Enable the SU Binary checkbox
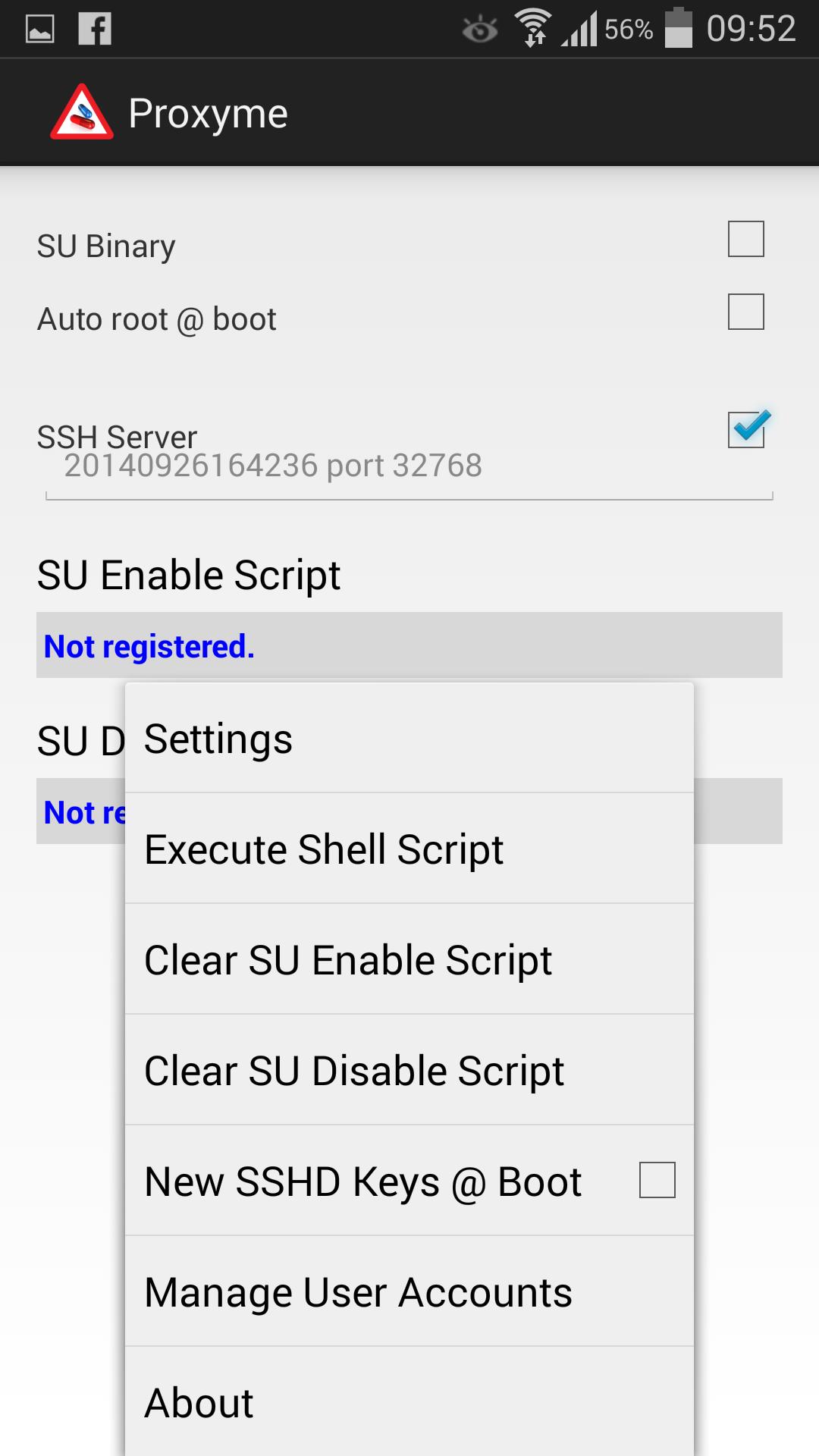The image size is (819, 1456). click(745, 239)
